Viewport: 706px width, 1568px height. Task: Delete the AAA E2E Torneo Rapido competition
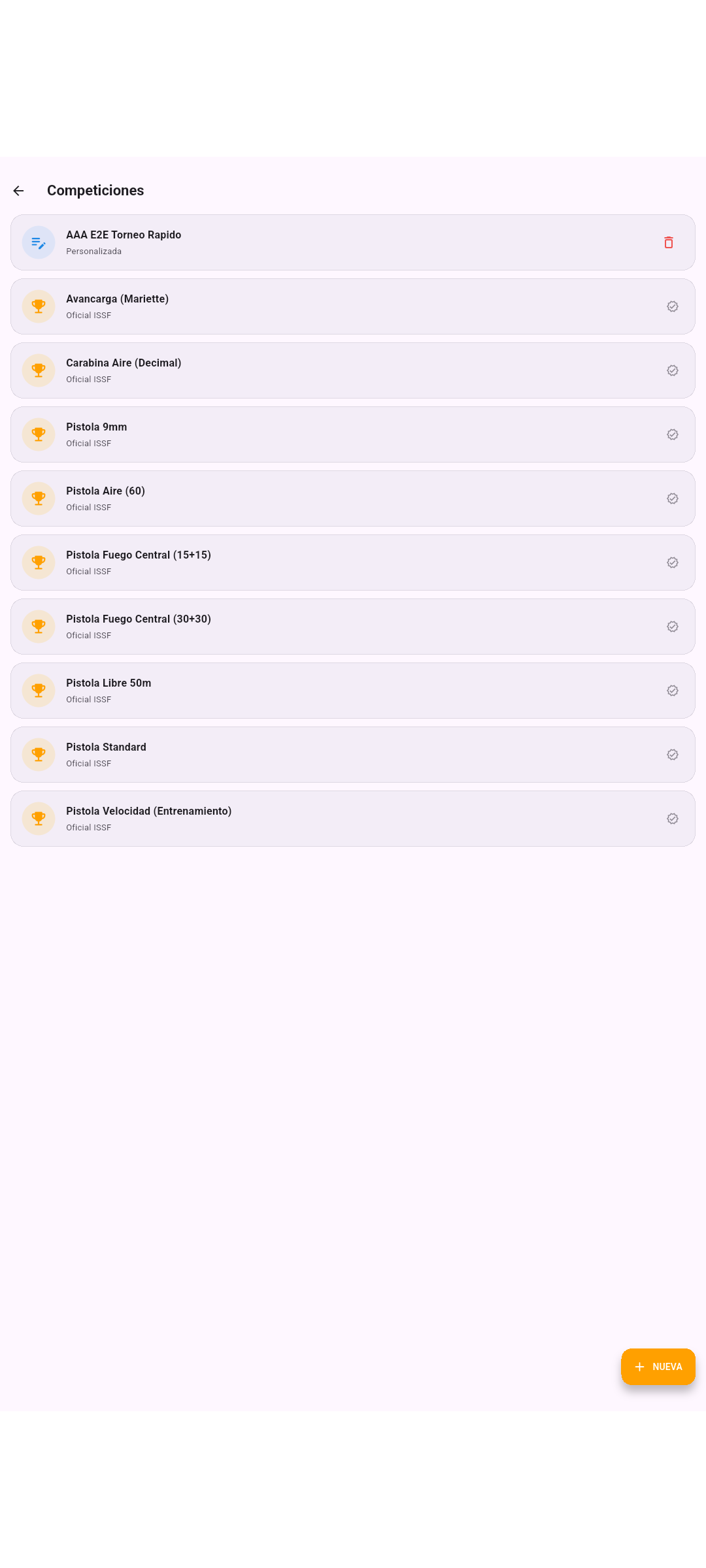tap(669, 242)
